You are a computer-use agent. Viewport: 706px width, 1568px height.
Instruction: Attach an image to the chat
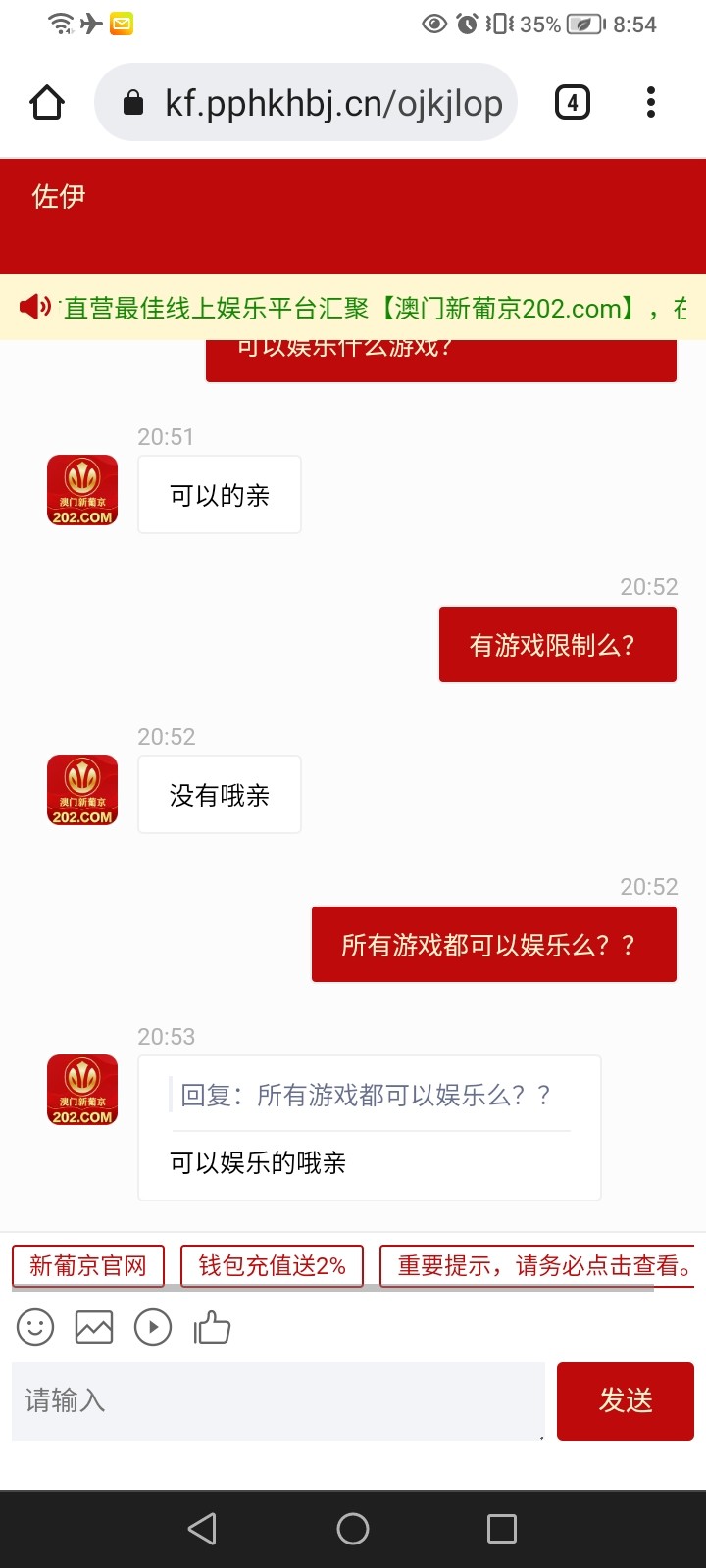[94, 1328]
